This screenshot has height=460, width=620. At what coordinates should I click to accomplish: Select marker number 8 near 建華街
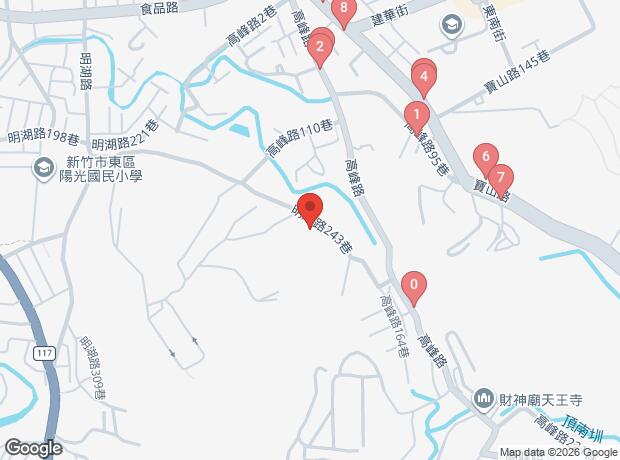point(344,12)
